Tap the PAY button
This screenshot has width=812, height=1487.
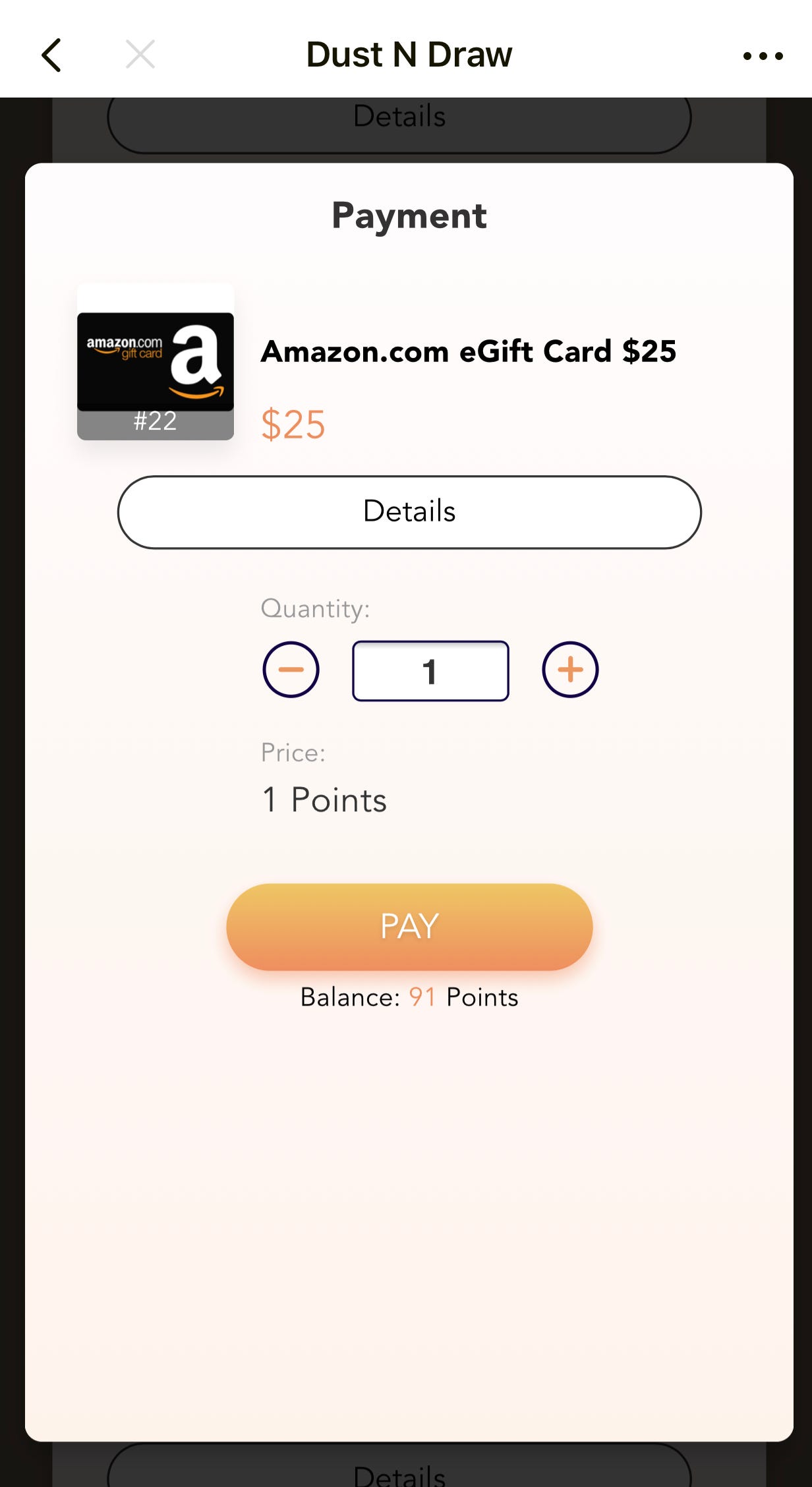409,927
